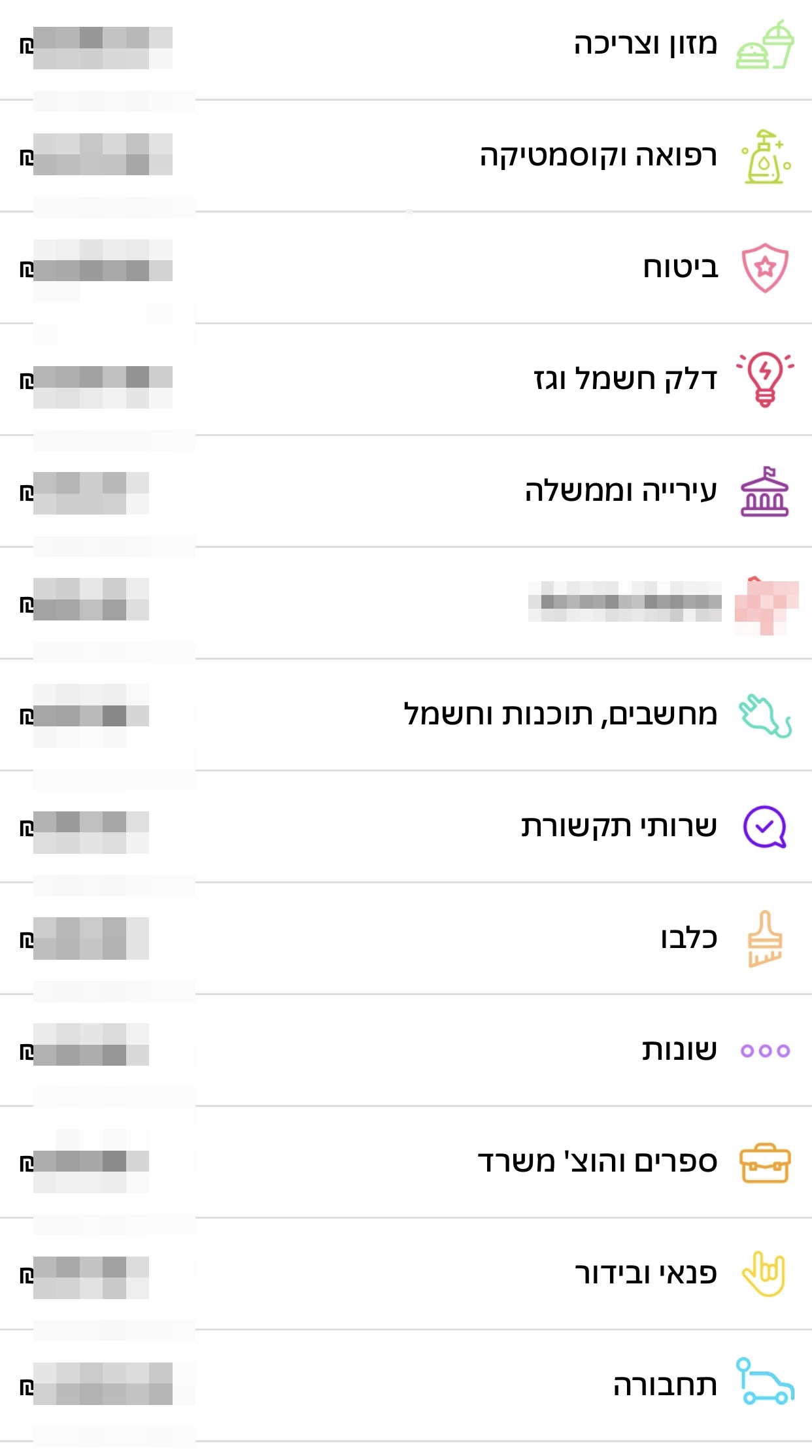The width and height of the screenshot is (812, 1456).
Task: Open the רפואה וקוסמטיקה category
Action: point(598,156)
